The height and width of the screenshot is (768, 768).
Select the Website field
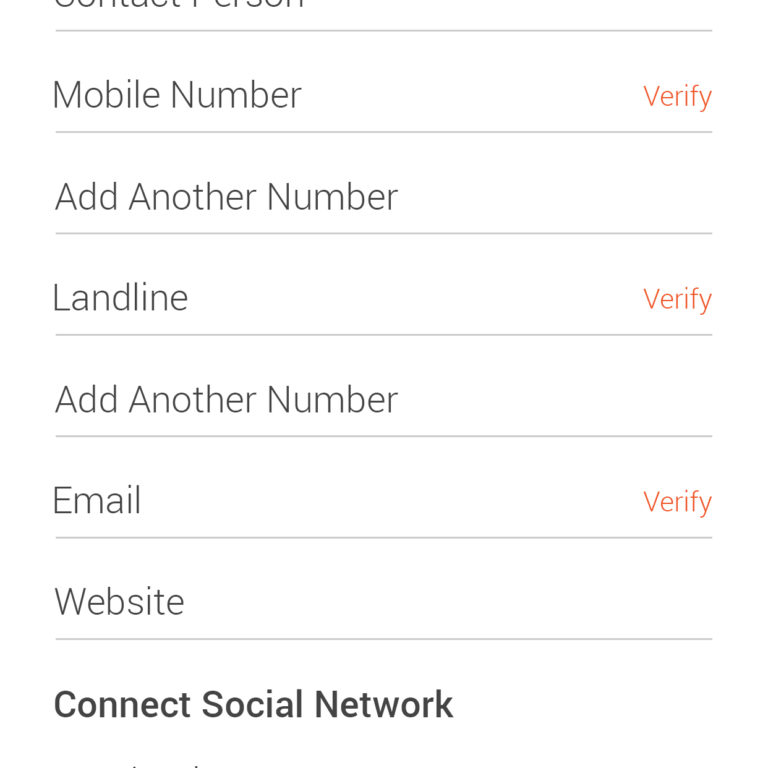380,602
